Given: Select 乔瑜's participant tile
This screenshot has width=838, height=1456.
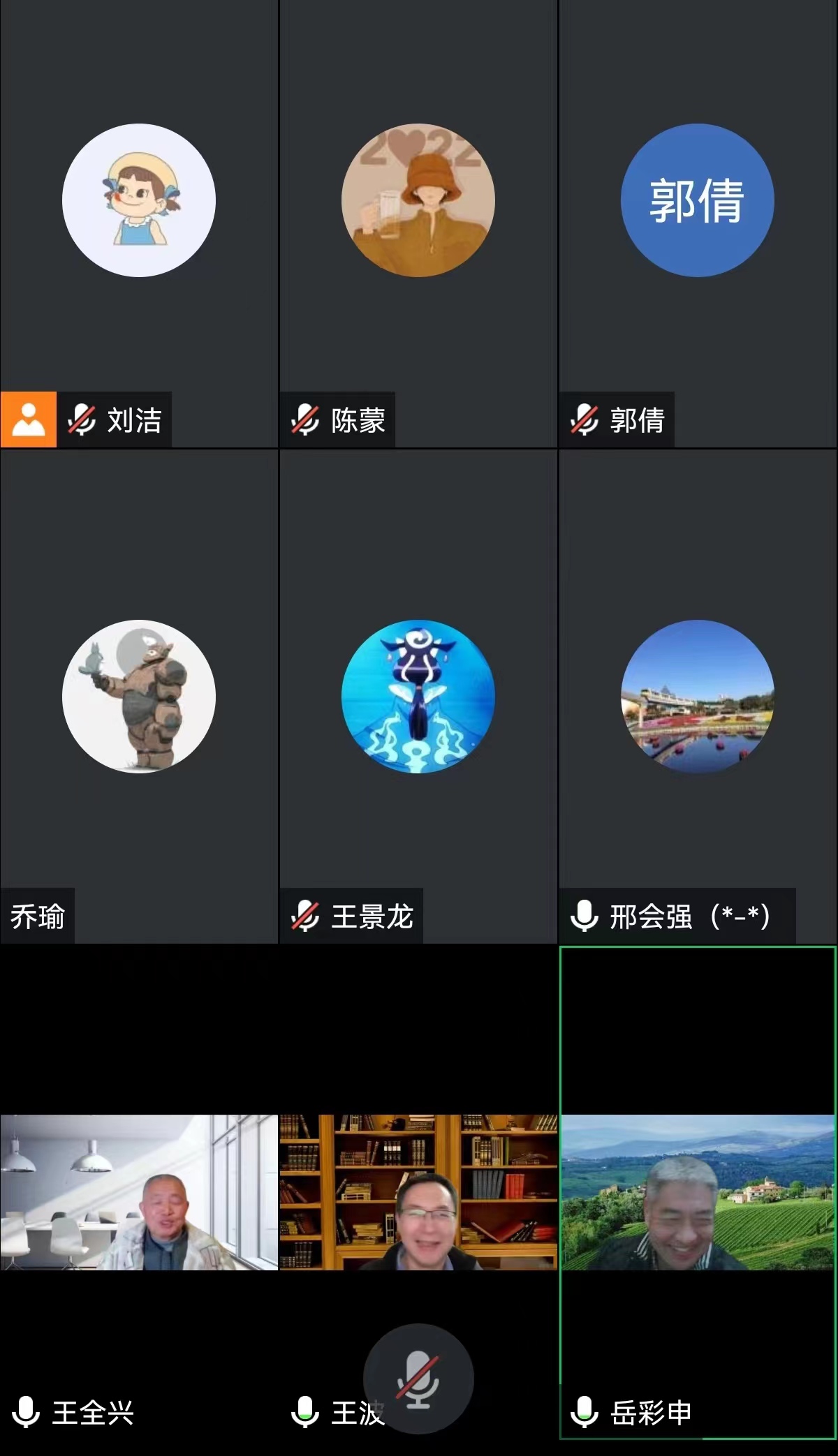Looking at the screenshot, I should tap(139, 696).
